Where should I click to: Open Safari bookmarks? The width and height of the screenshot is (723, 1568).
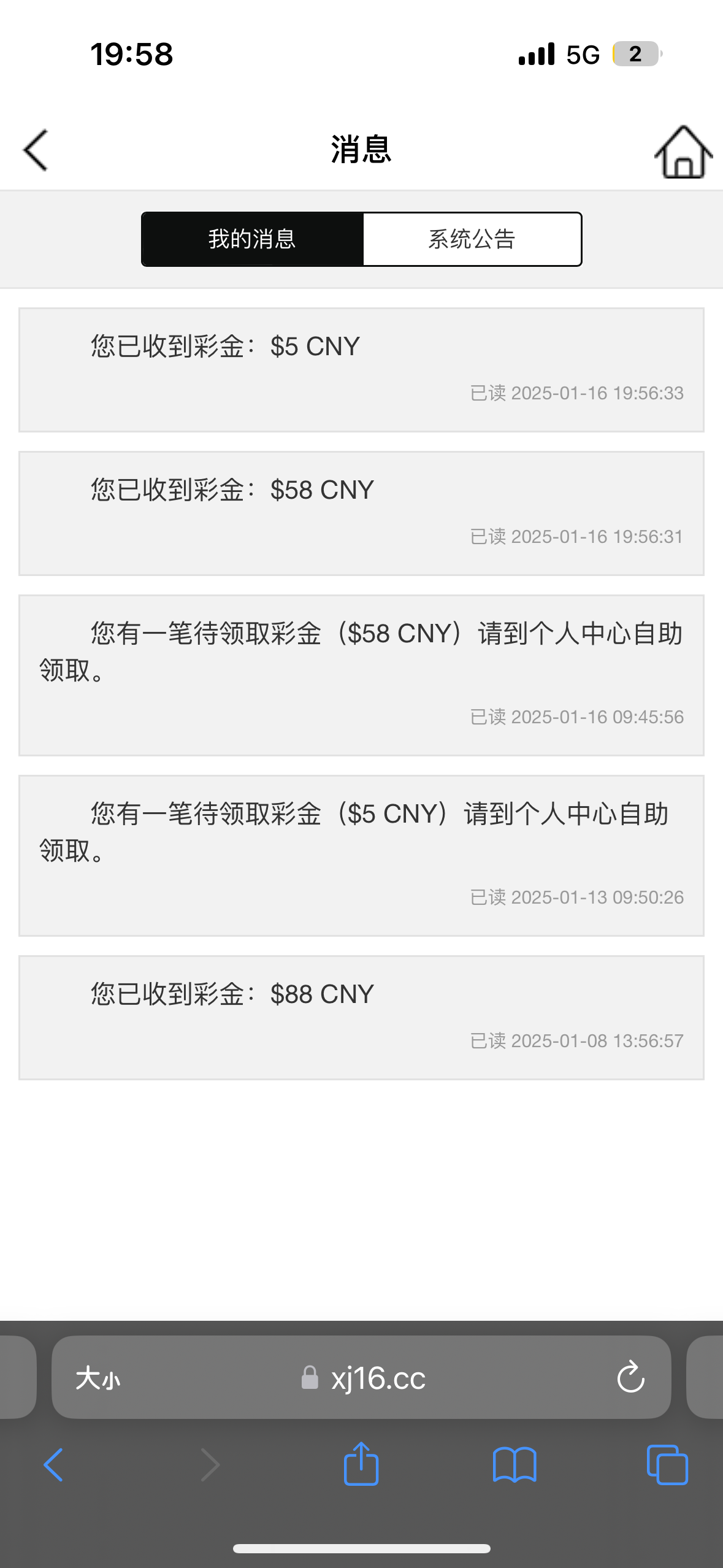pyautogui.click(x=515, y=1465)
